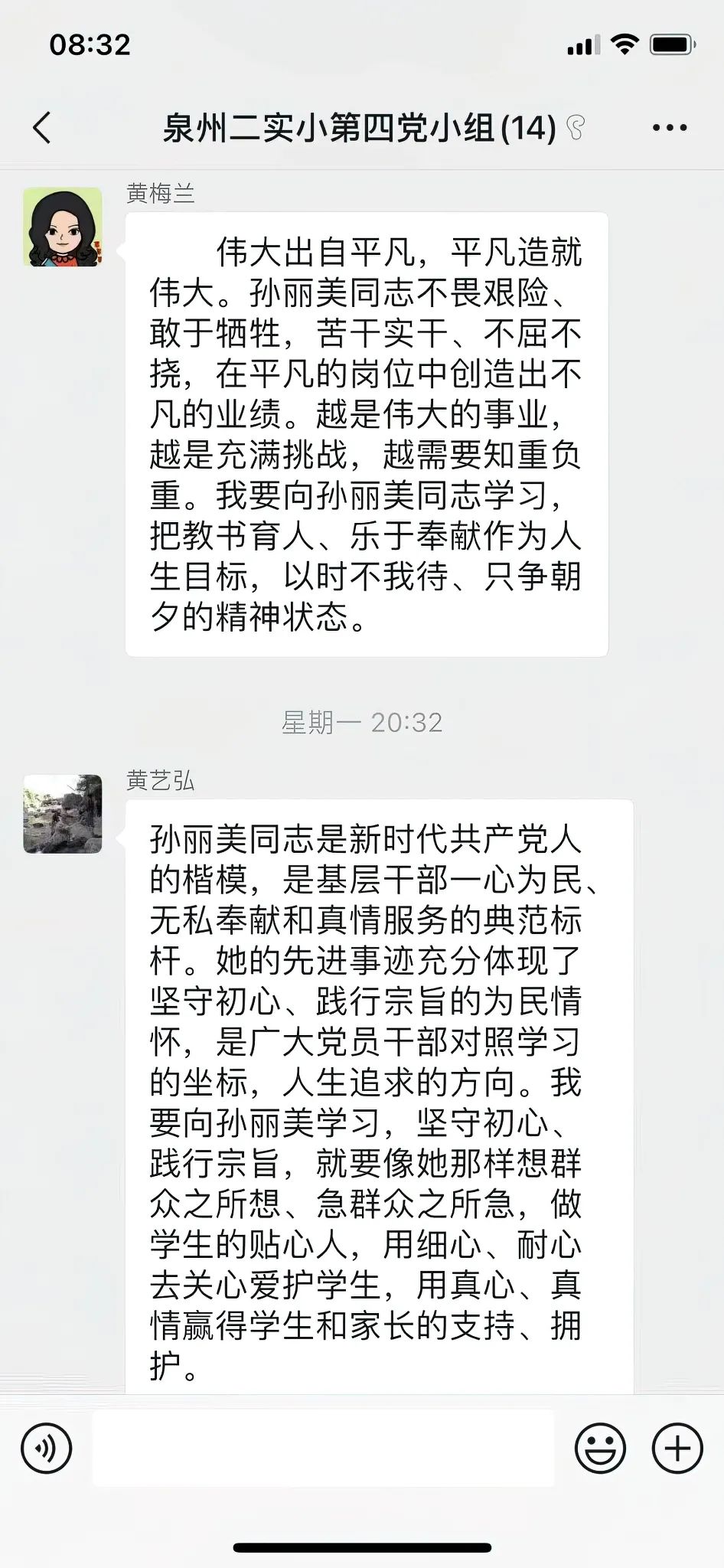View 黄梅兰's profile avatar
The height and width of the screenshot is (1568, 724).
[x=63, y=227]
